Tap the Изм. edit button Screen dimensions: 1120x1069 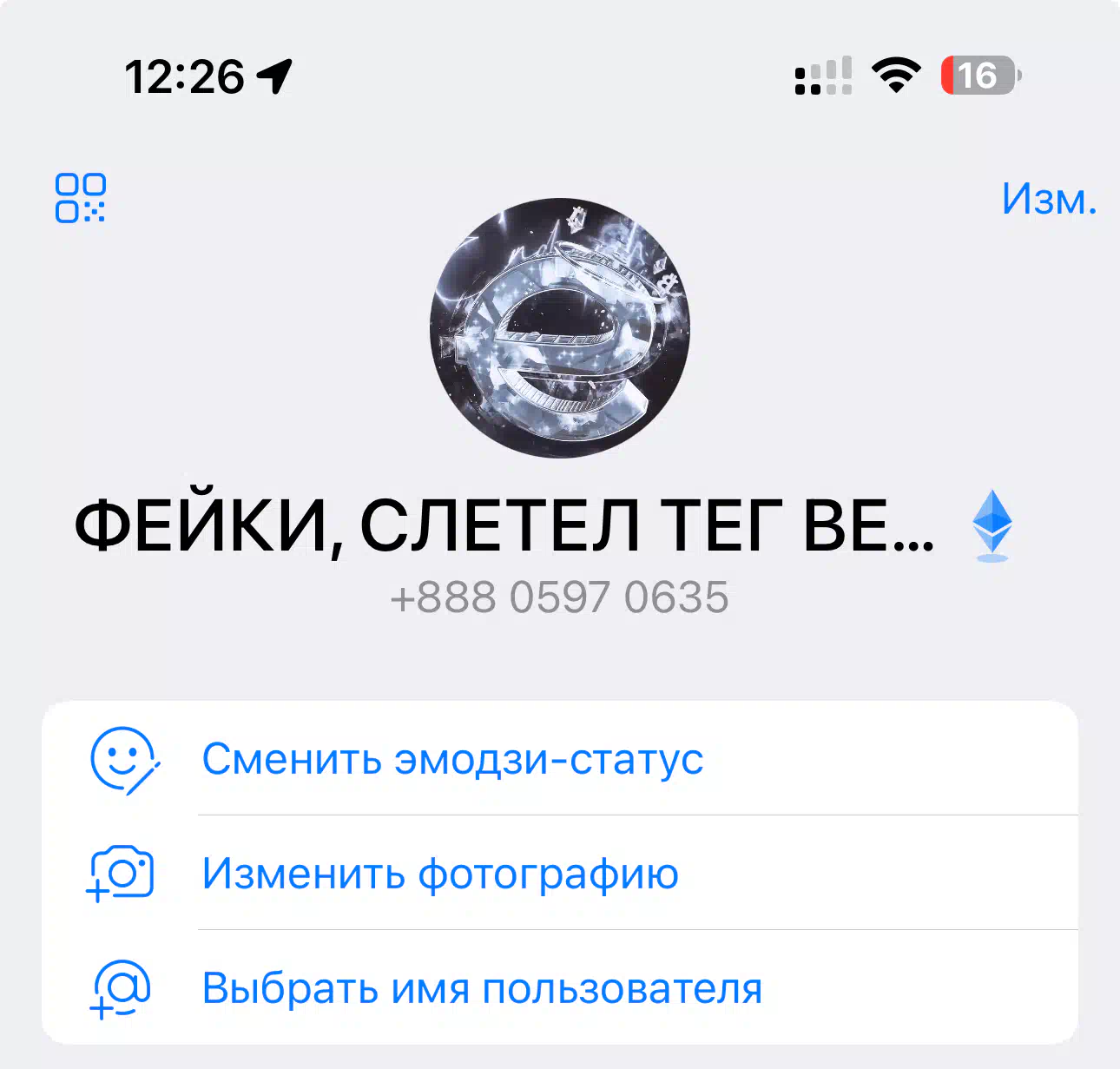coord(1049,199)
